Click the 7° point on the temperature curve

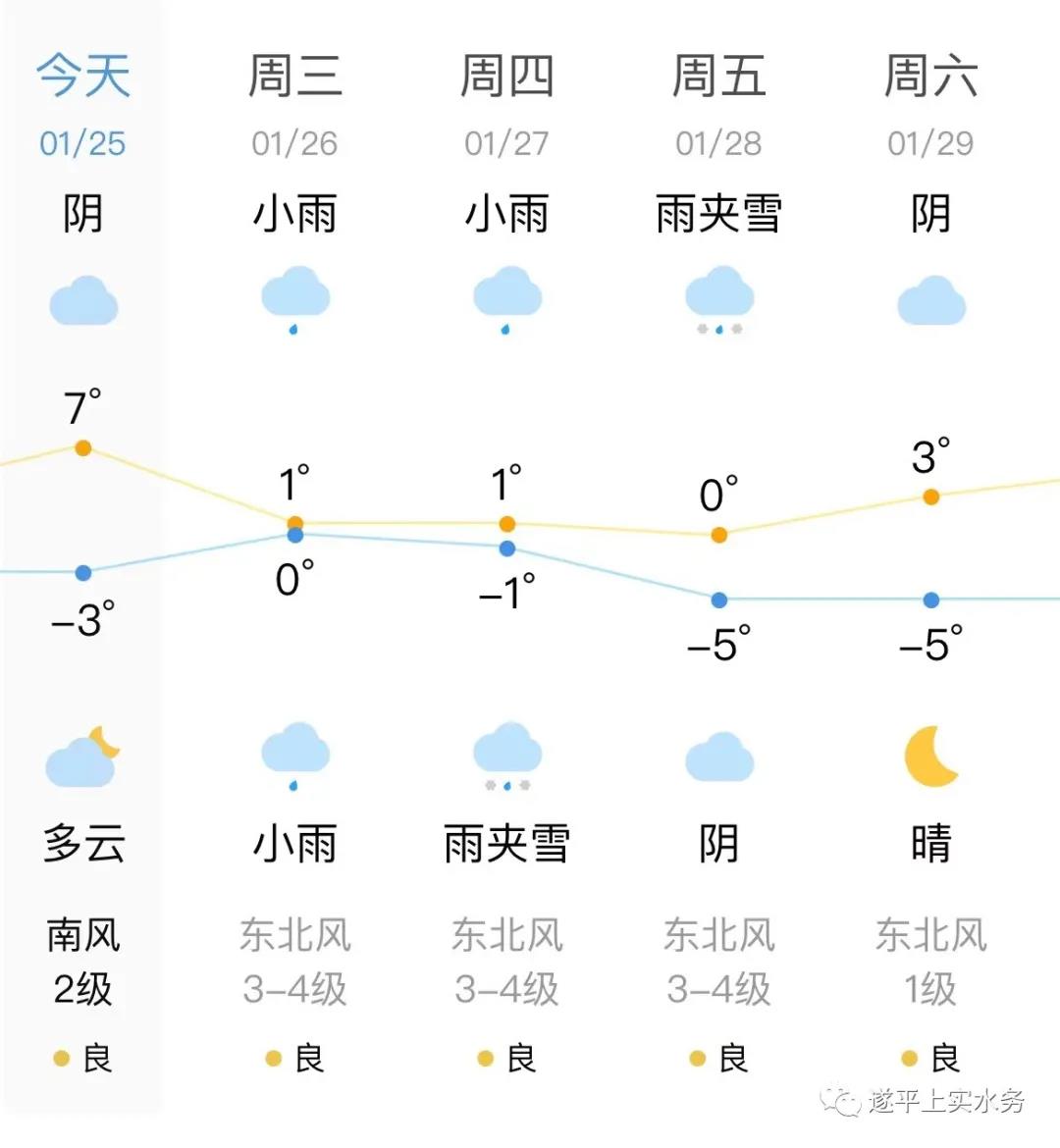coord(82,447)
